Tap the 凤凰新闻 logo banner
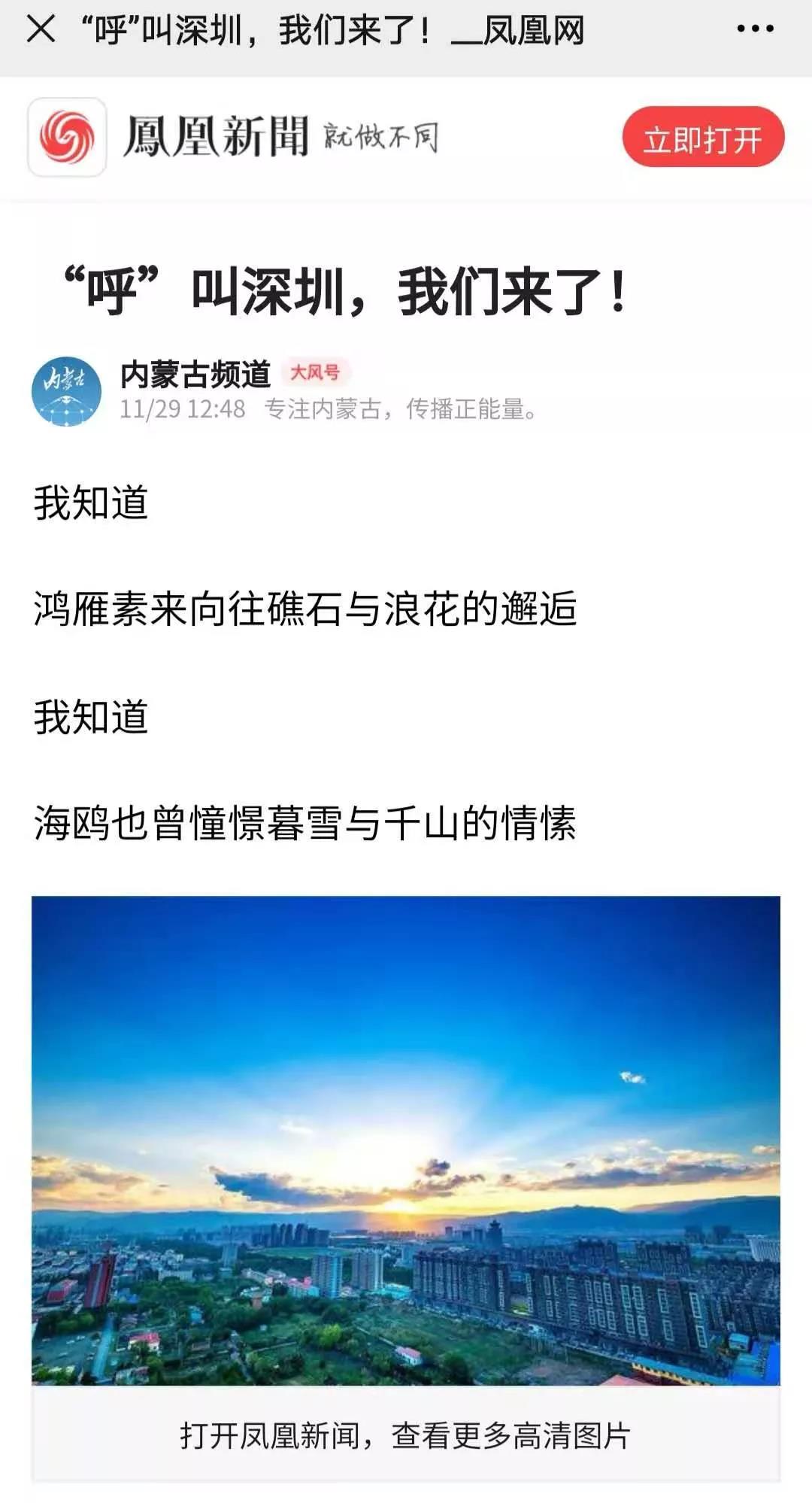812x1503 pixels. [234, 138]
